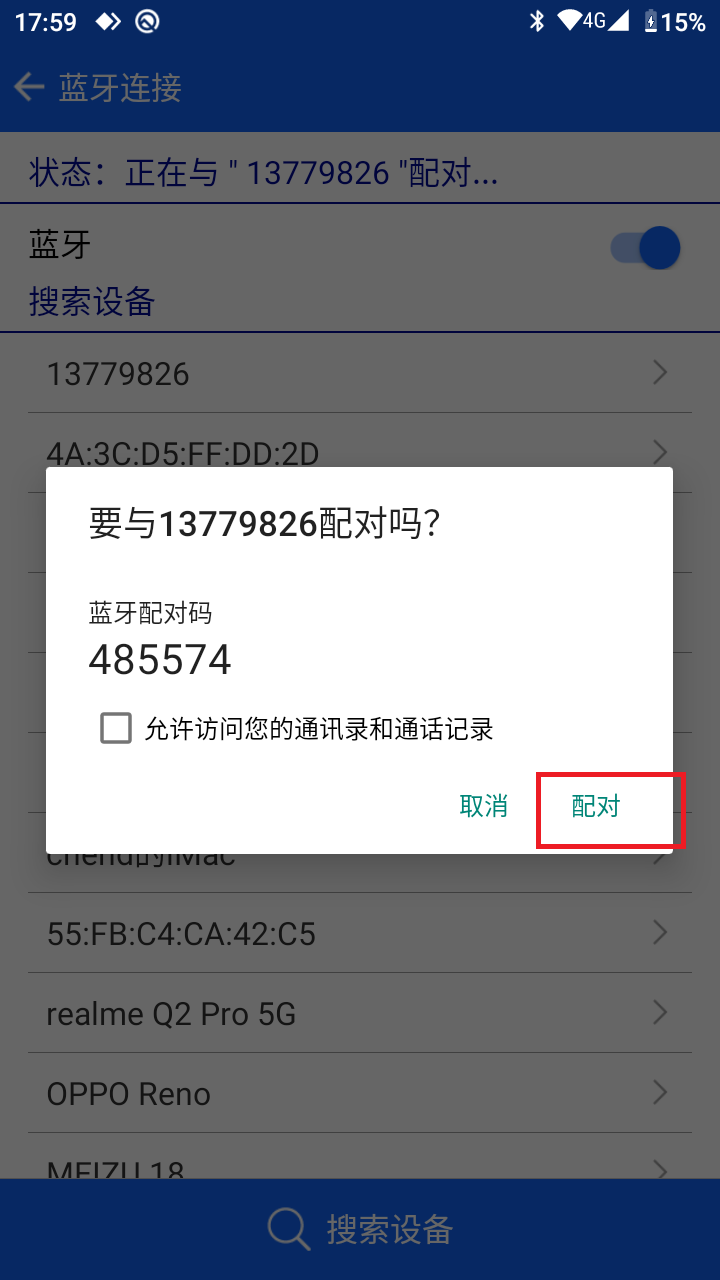Screen dimensions: 720x1280
Task: Check the allow contacts and call-log access box
Action: [x=116, y=729]
